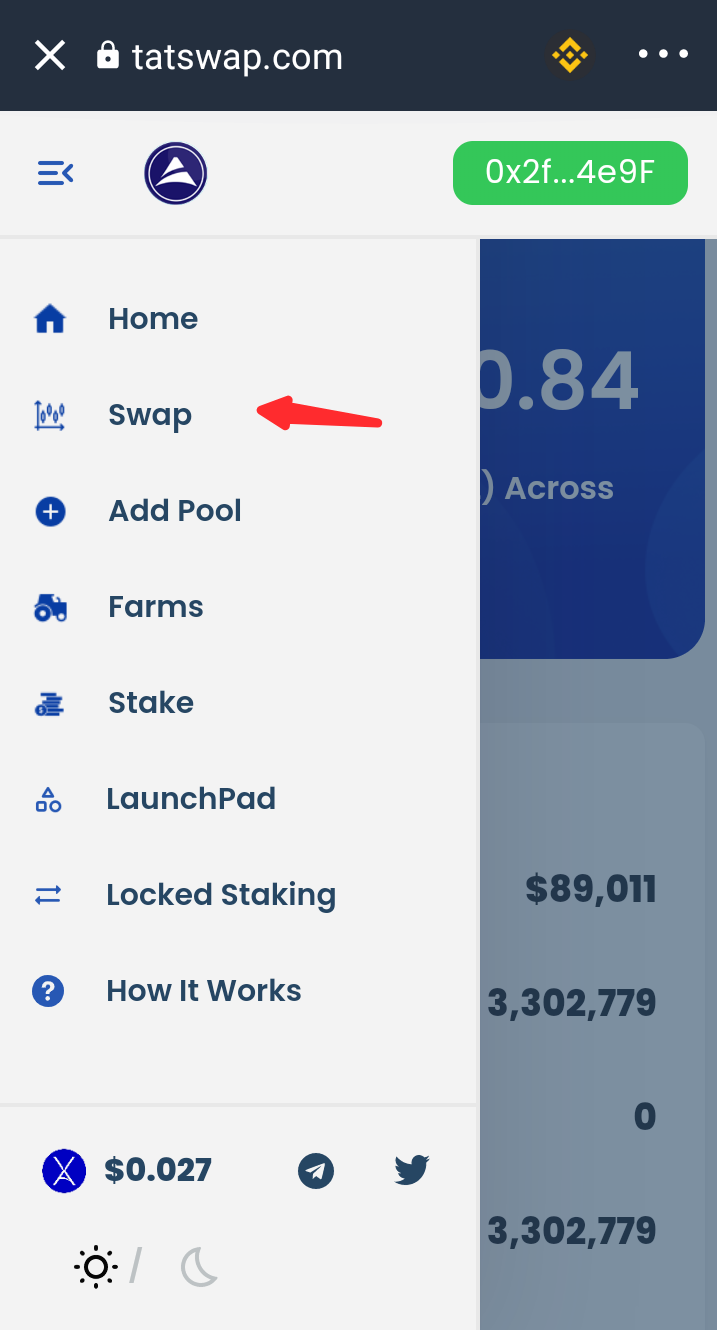The image size is (717, 1330).
Task: Switch to light mode sun icon
Action: pyautogui.click(x=96, y=1268)
